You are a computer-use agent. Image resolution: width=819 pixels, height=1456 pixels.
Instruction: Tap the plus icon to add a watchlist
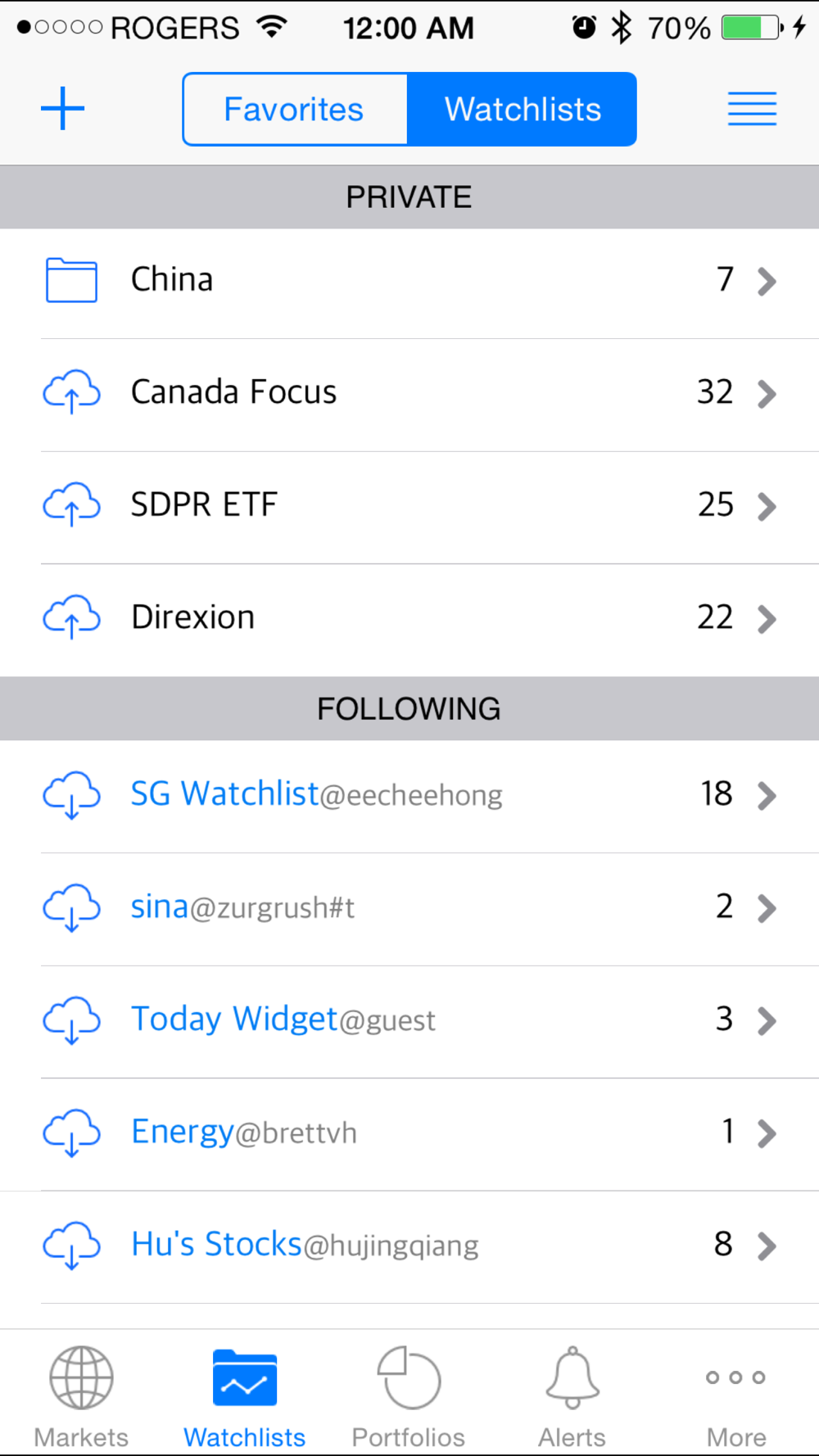pyautogui.click(x=63, y=109)
